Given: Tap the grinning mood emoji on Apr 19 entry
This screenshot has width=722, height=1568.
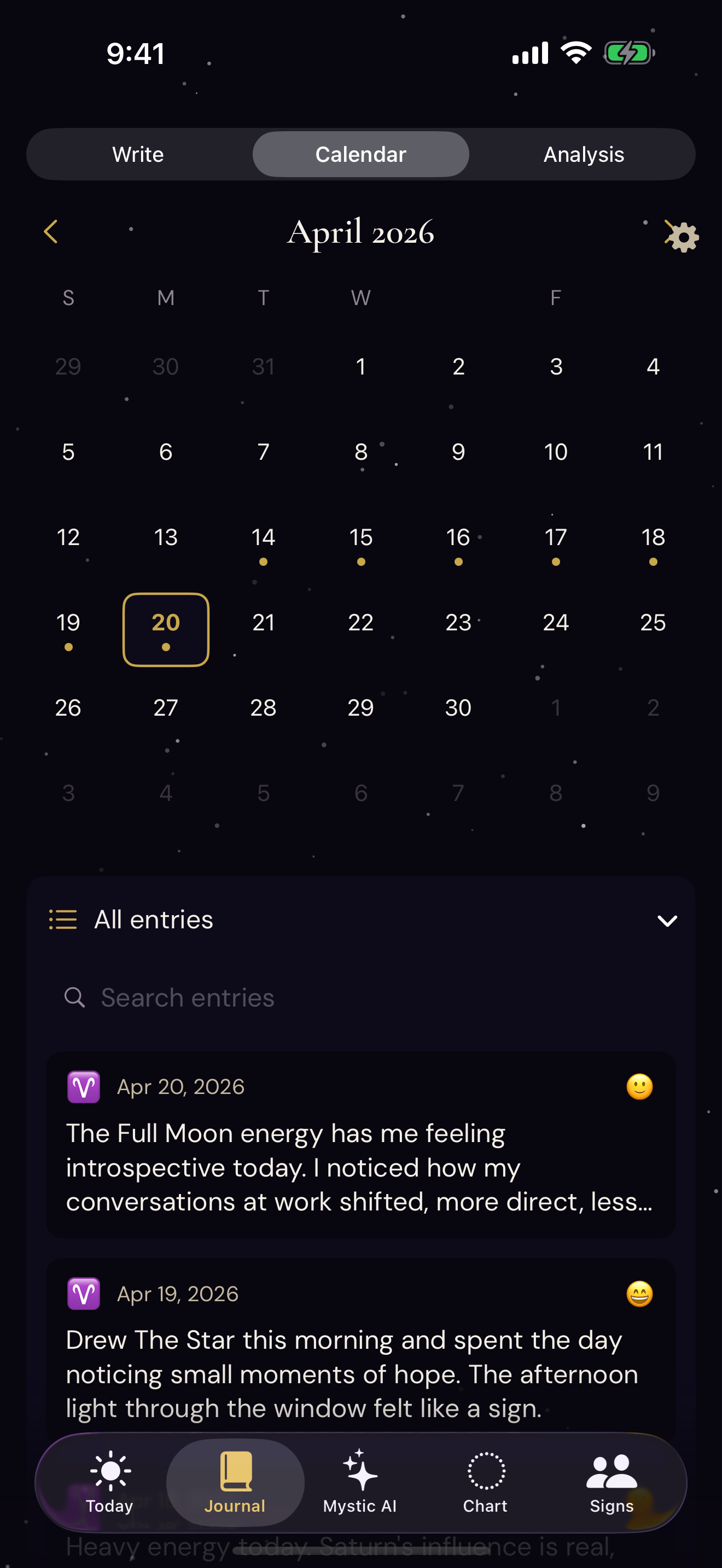Looking at the screenshot, I should [x=640, y=1294].
